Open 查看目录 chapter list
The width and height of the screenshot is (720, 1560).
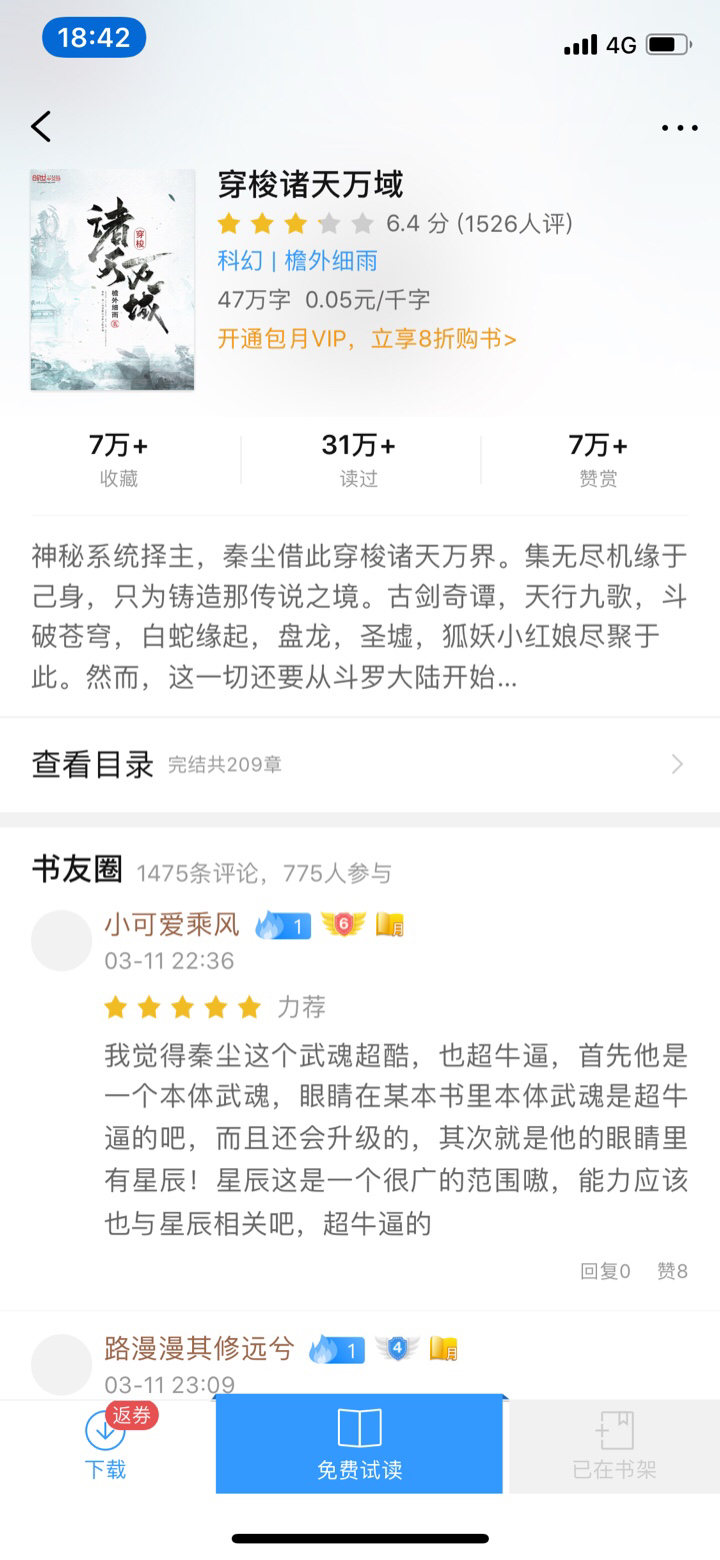(359, 765)
